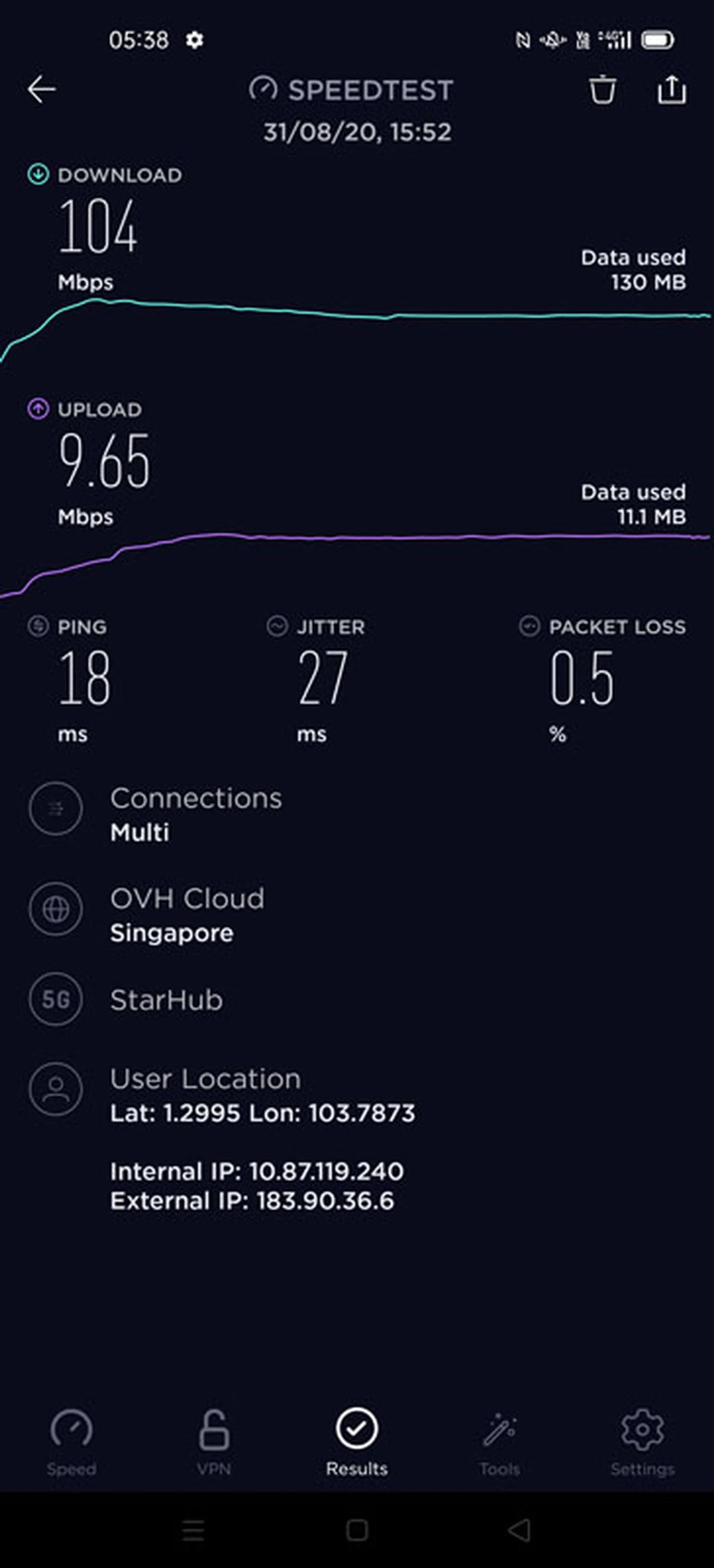
Task: Delete this speed test result
Action: (602, 90)
